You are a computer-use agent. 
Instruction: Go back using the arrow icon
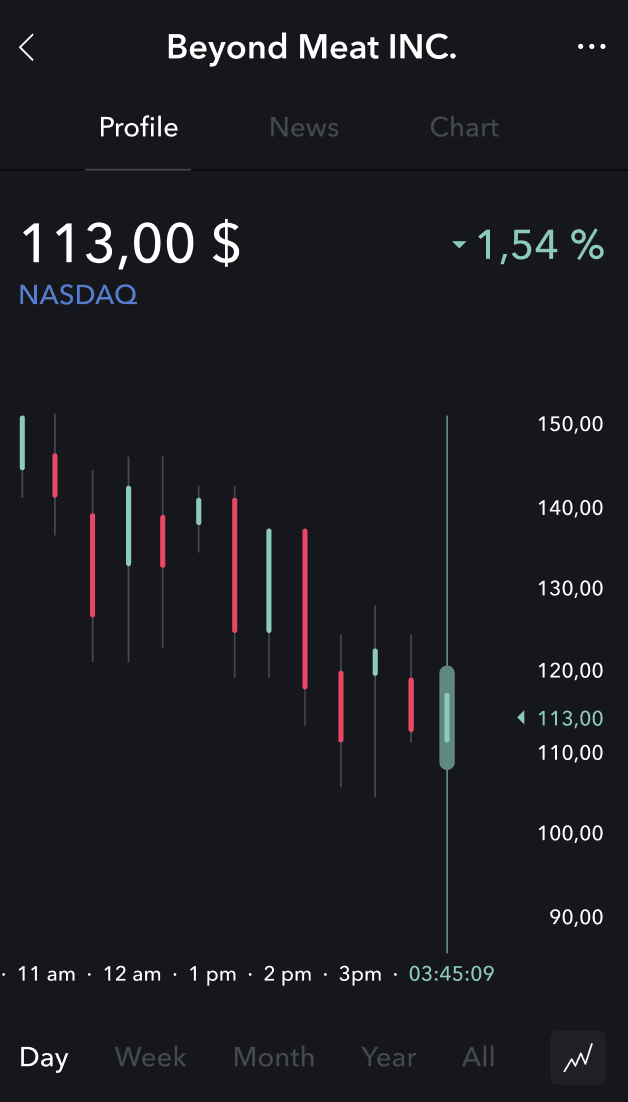click(27, 48)
